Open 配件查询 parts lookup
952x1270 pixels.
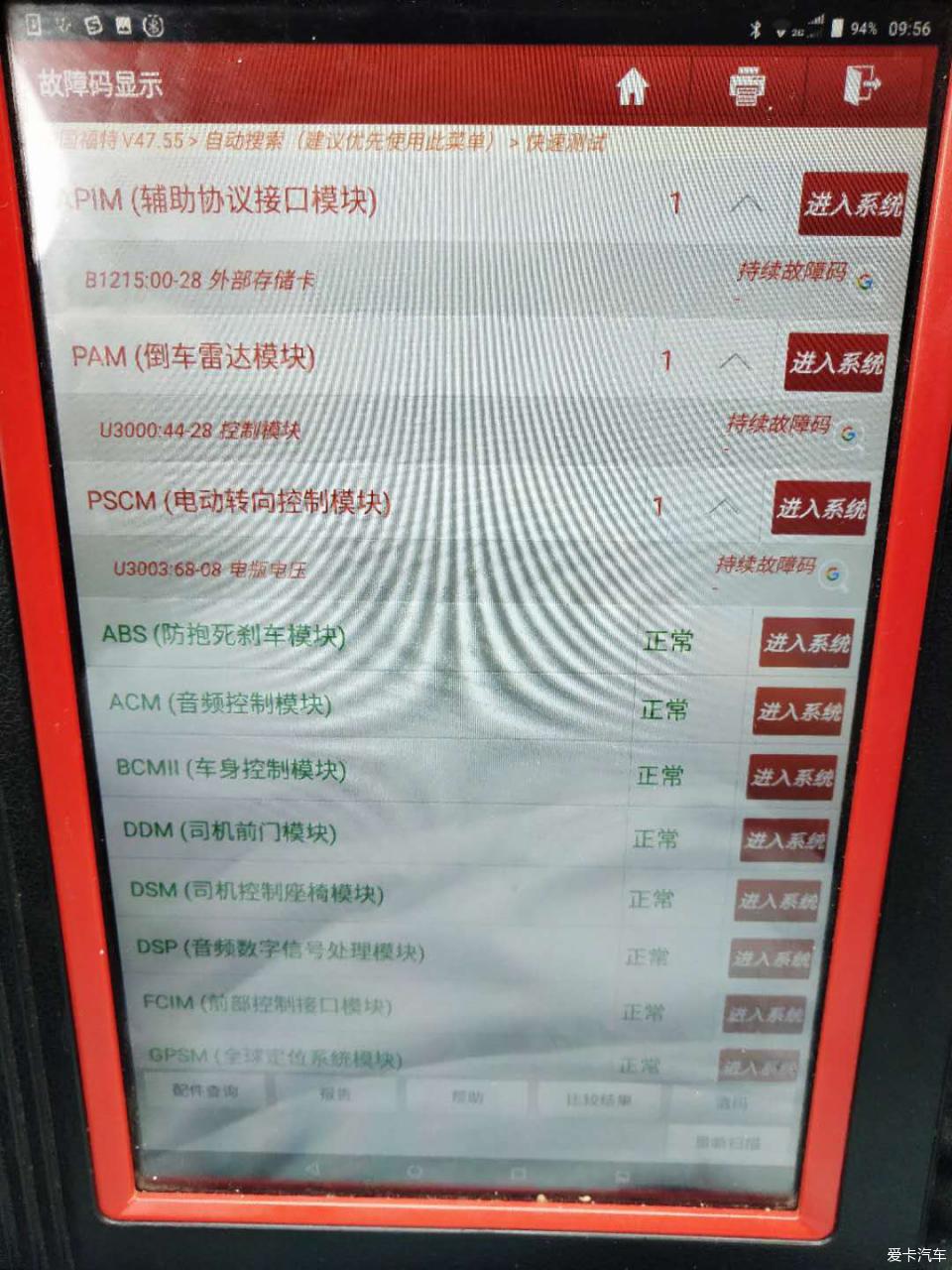click(x=205, y=1091)
